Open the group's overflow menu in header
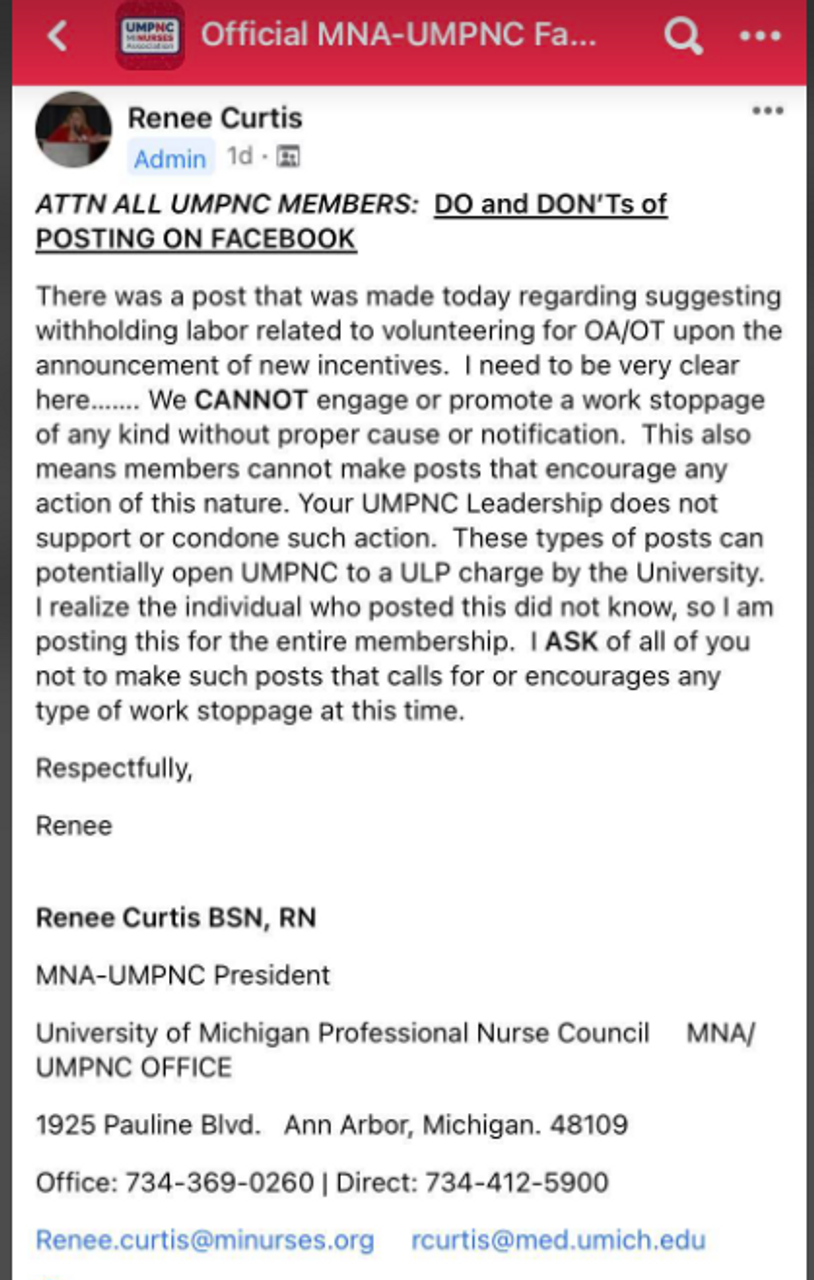The image size is (814, 1280). [759, 36]
